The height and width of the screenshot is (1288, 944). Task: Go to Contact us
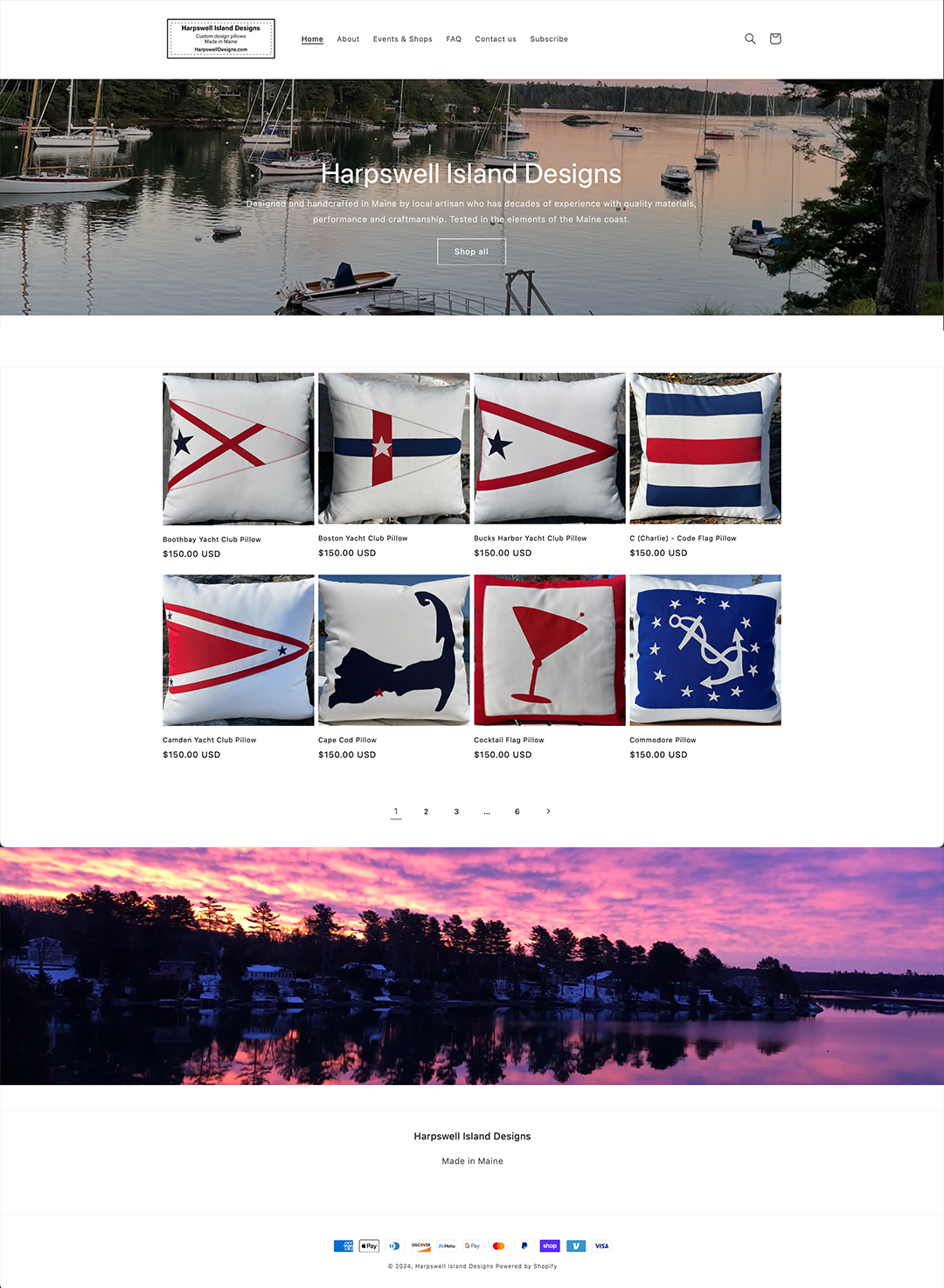(496, 39)
